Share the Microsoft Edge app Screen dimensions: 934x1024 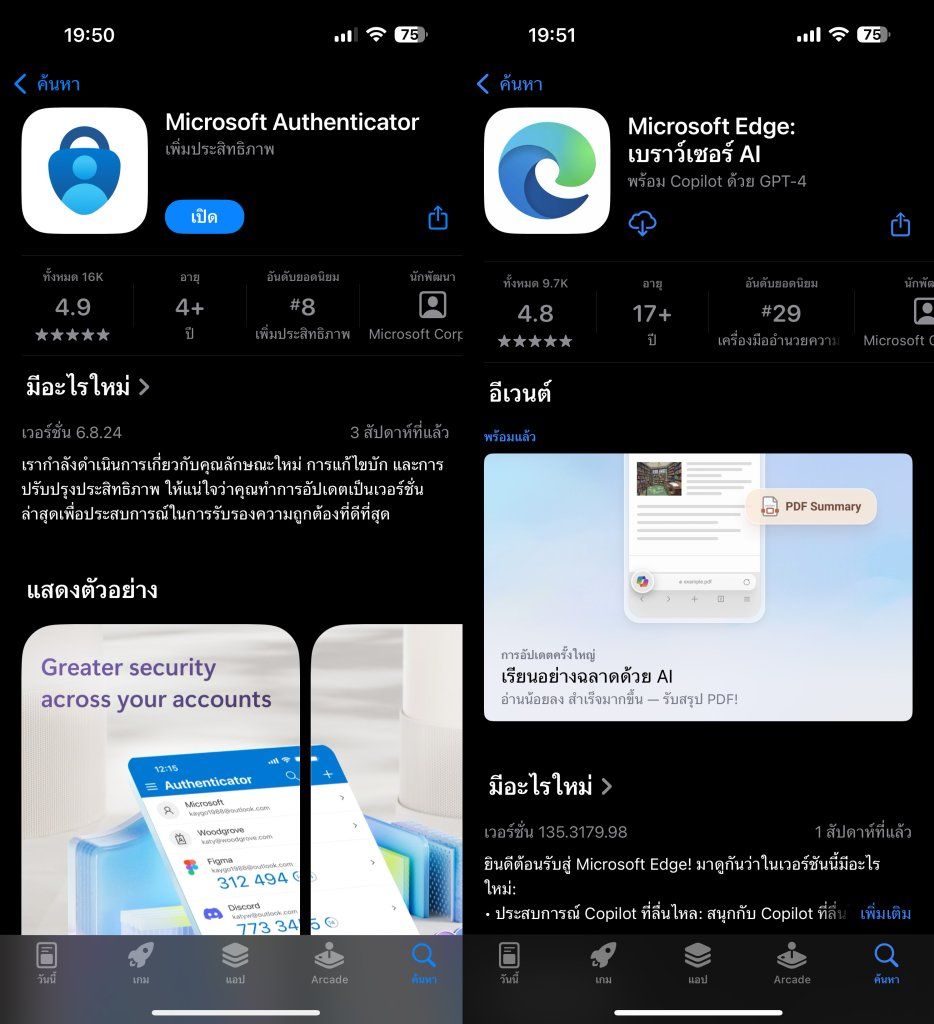[900, 224]
